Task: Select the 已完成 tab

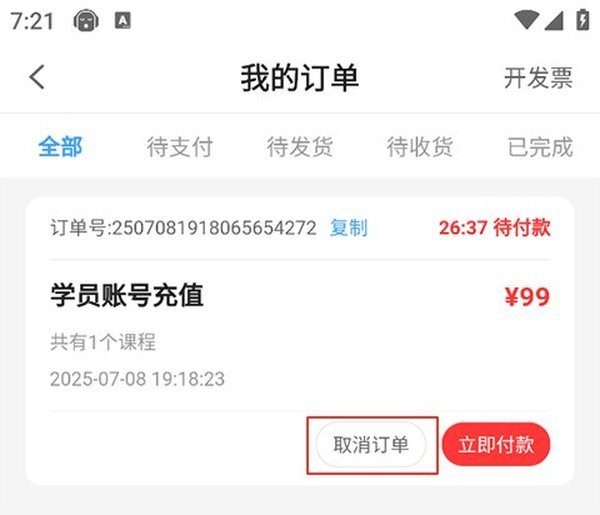Action: tap(540, 147)
